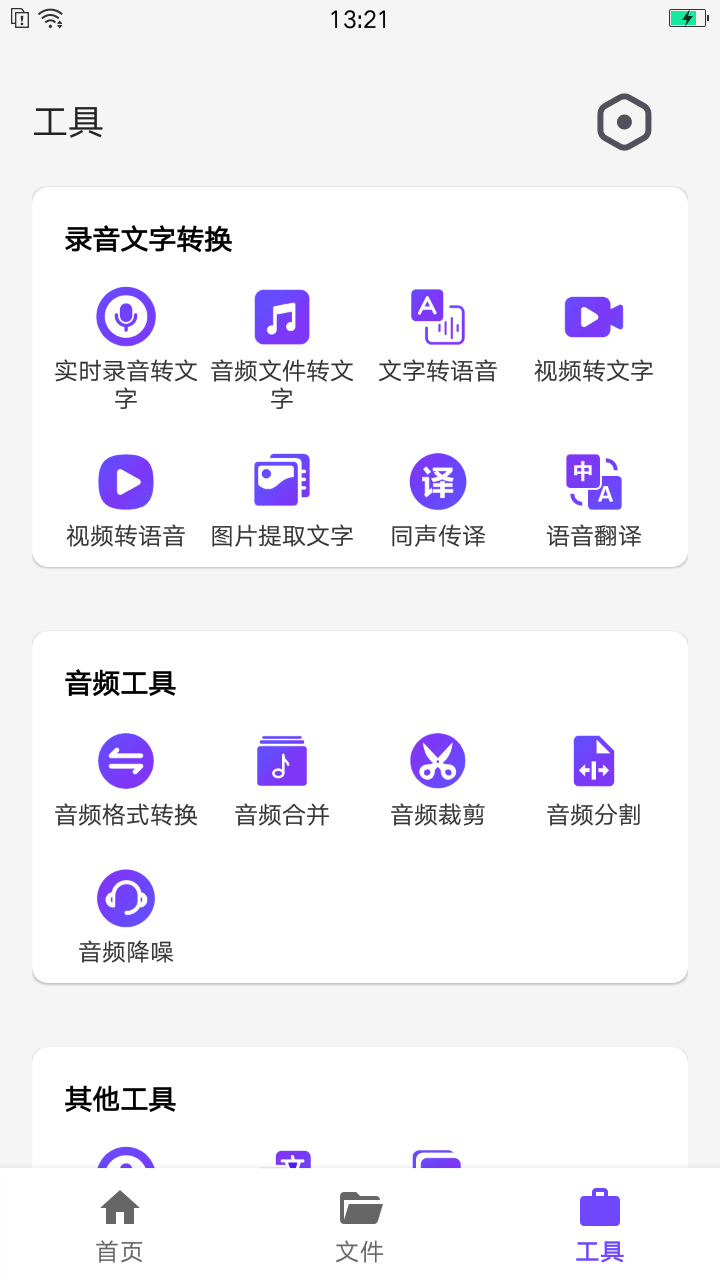The width and height of the screenshot is (720, 1280).
Task: Open 视频转文字 tool
Action: click(594, 317)
